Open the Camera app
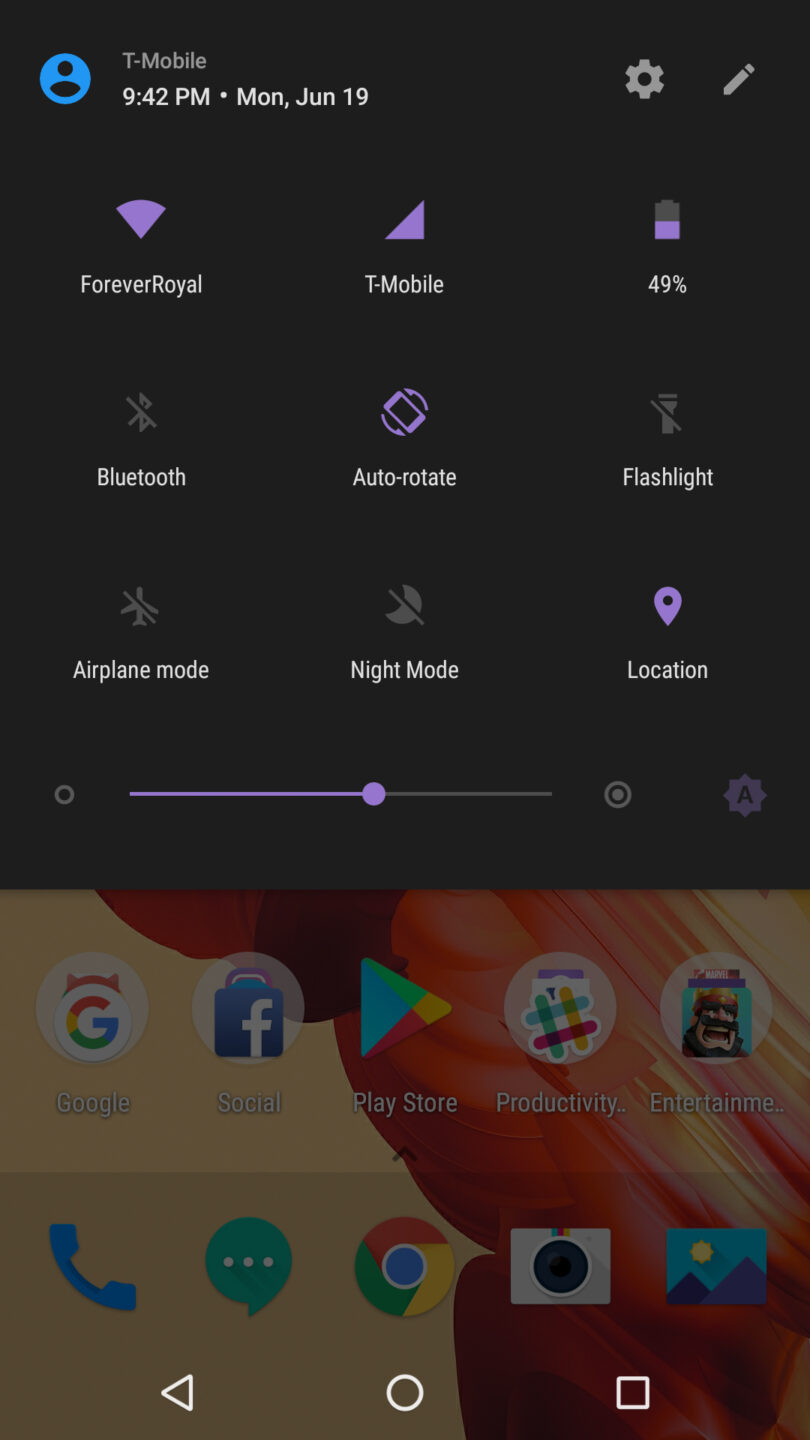The image size is (810, 1440). [x=560, y=1266]
